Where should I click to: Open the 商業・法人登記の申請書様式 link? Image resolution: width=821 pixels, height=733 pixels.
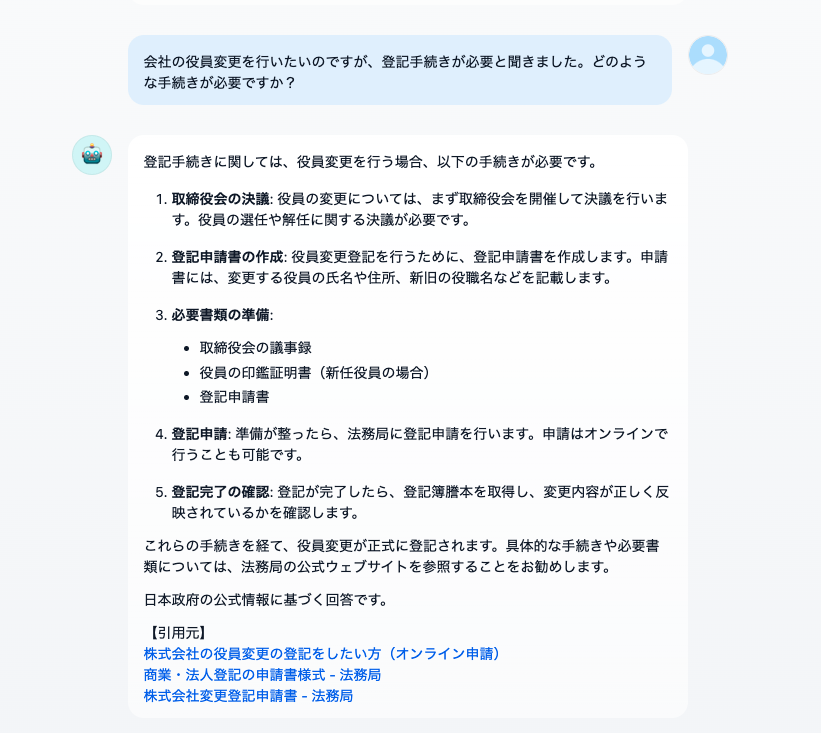tap(261, 674)
